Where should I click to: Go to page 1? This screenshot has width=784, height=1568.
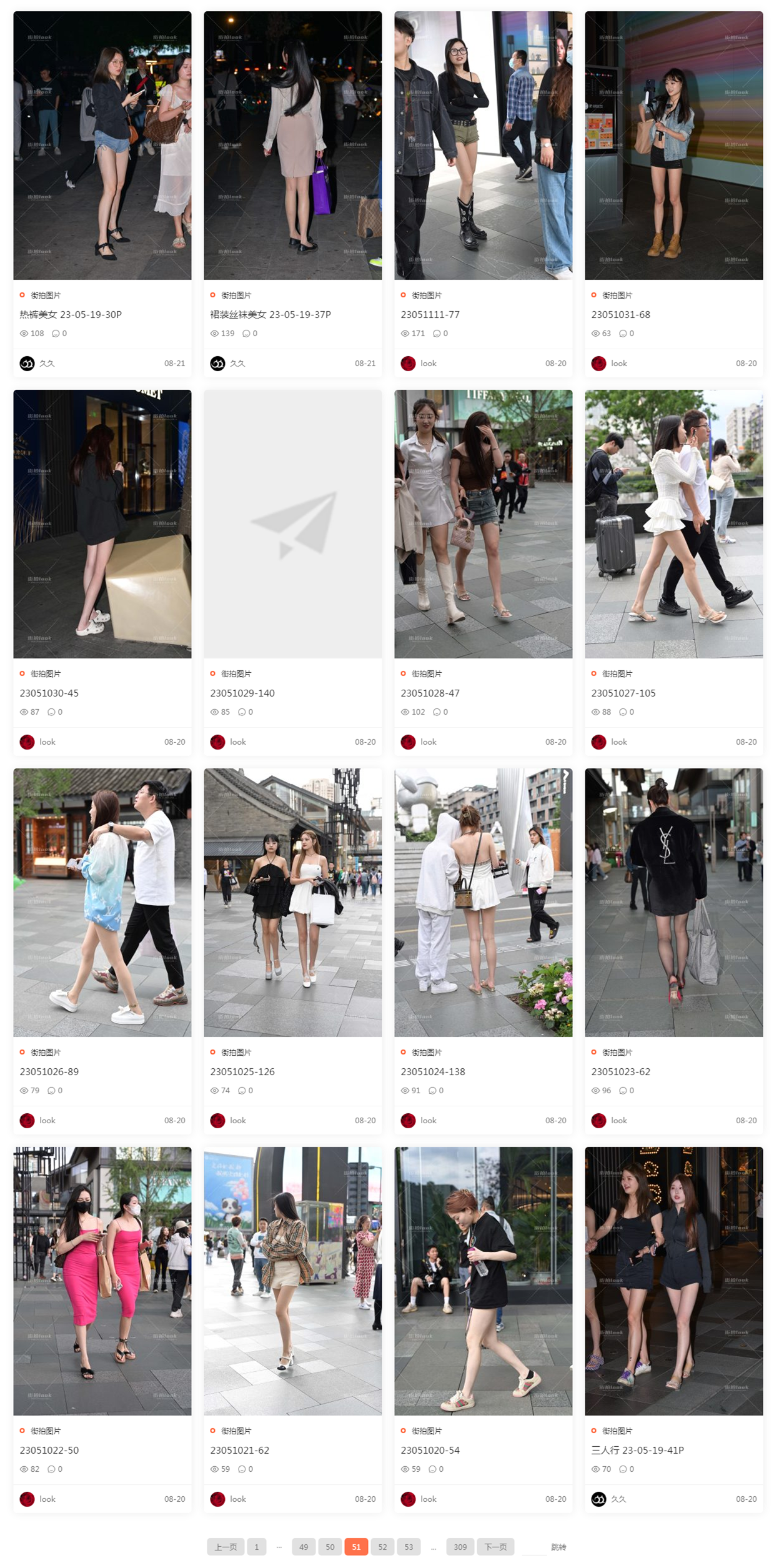[x=256, y=1547]
